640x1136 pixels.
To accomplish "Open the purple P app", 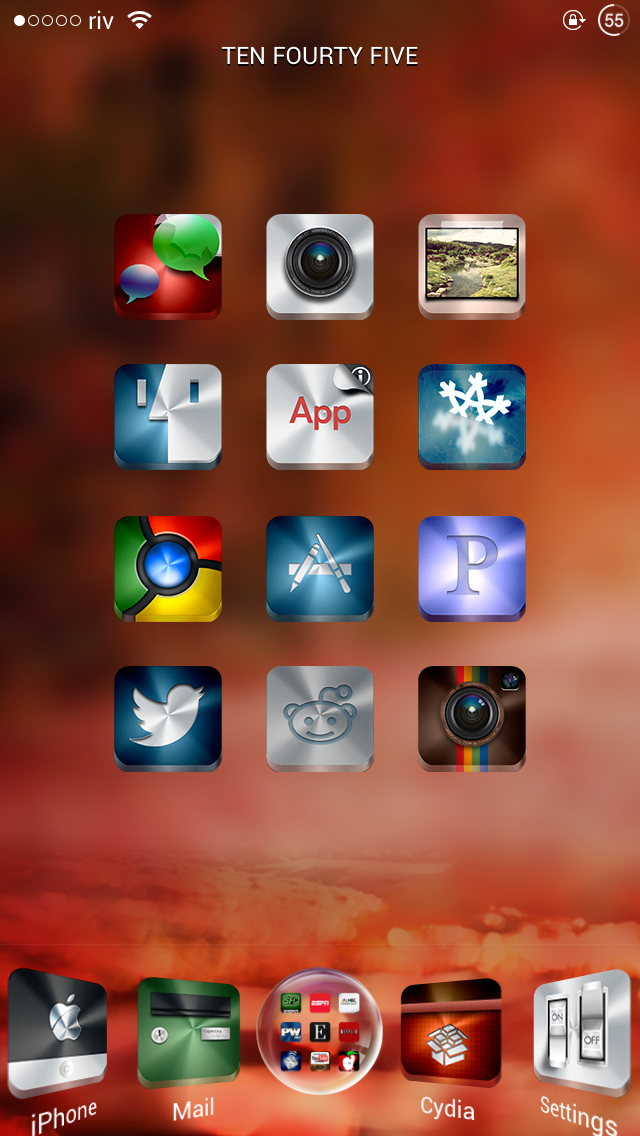I will click(472, 568).
